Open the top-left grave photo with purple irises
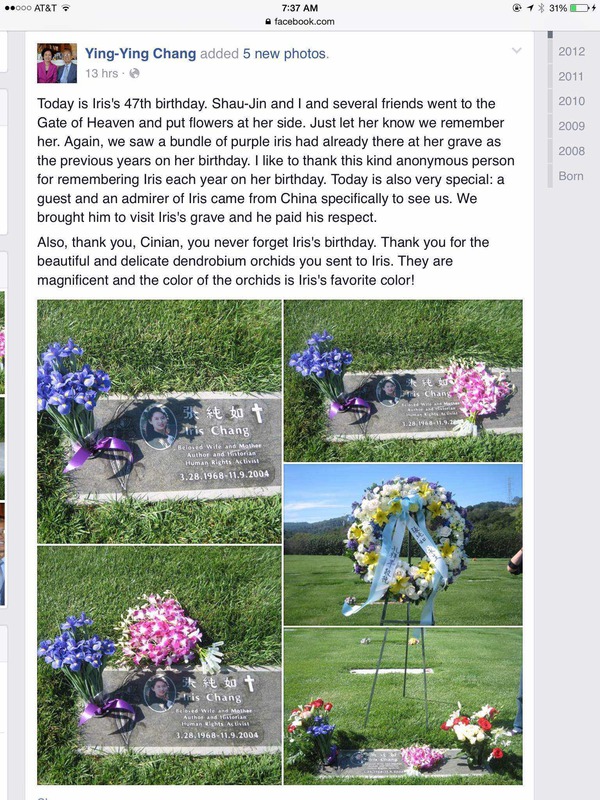 click(160, 421)
